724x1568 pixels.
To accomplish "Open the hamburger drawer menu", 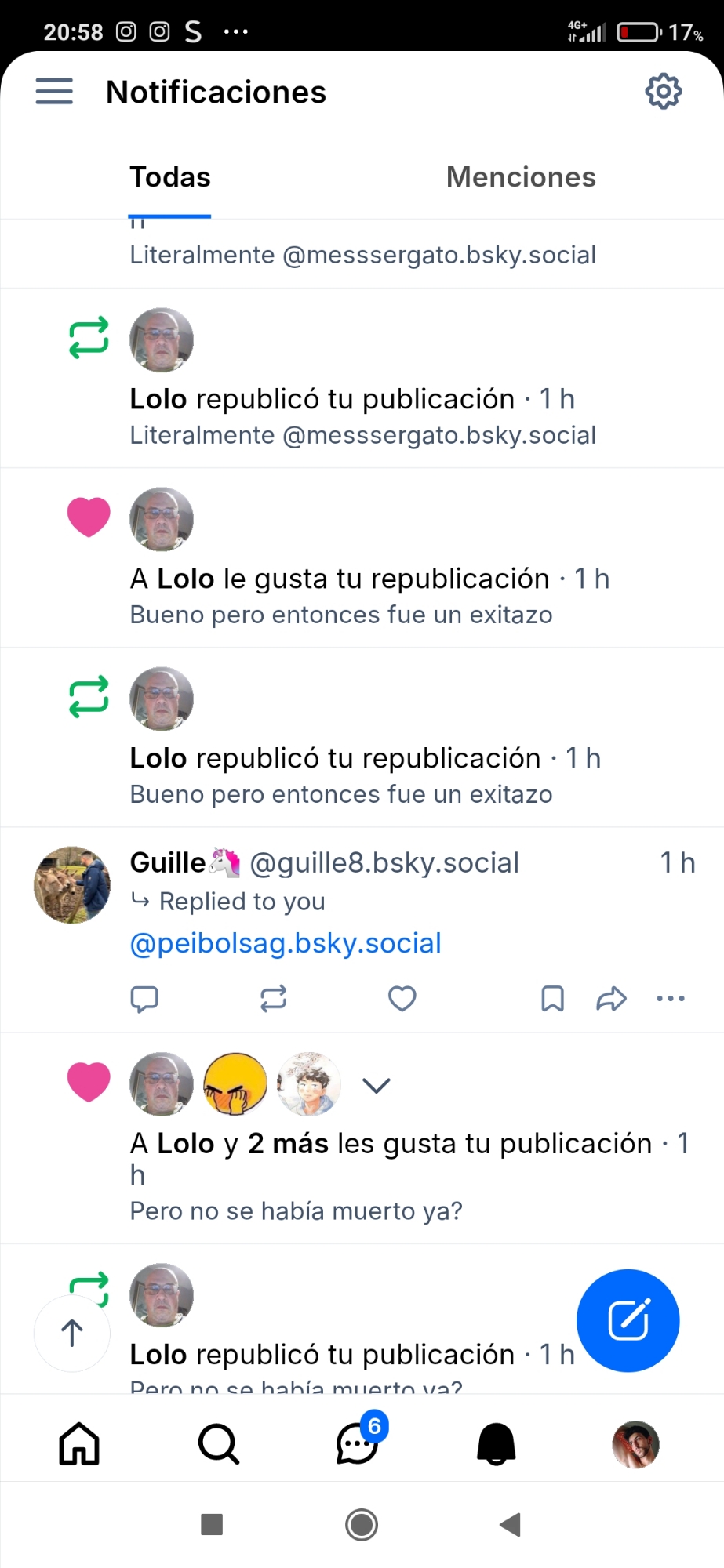I will tap(54, 92).
